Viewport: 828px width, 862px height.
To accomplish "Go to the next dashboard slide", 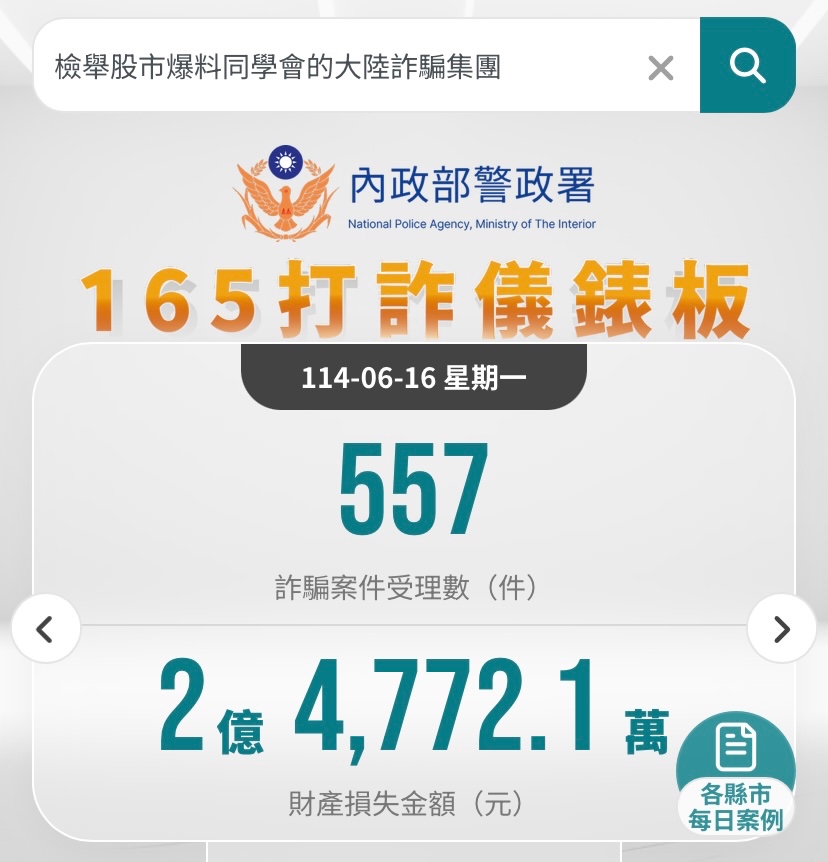I will point(781,628).
